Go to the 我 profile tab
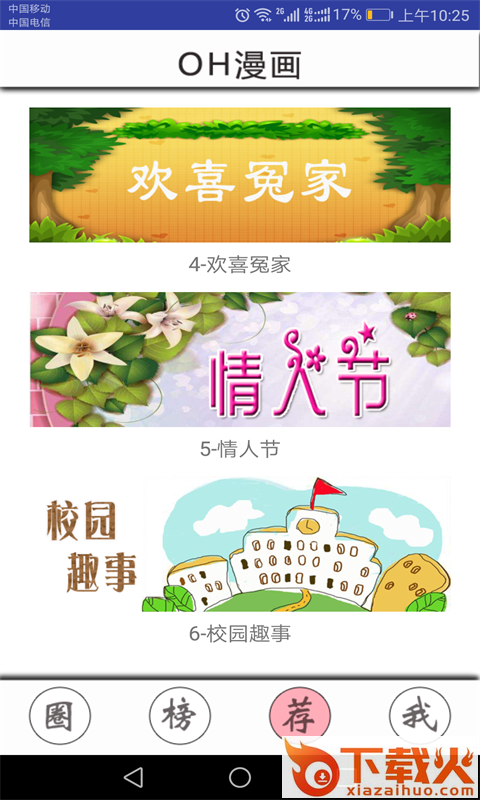Screen dimensions: 480x800 pos(420,714)
